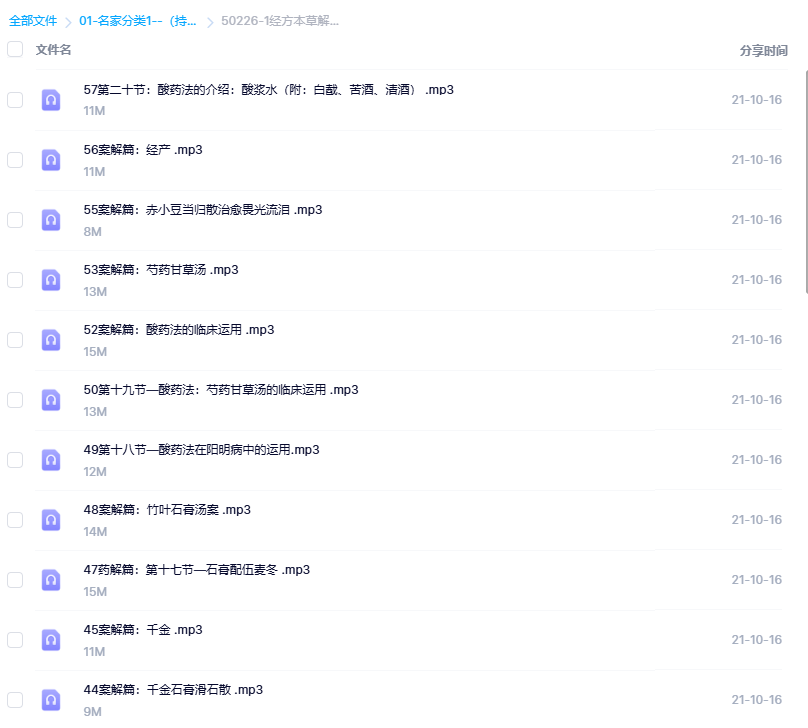Tick checkbox for 45案解篇：千金 .mp3

point(15,640)
